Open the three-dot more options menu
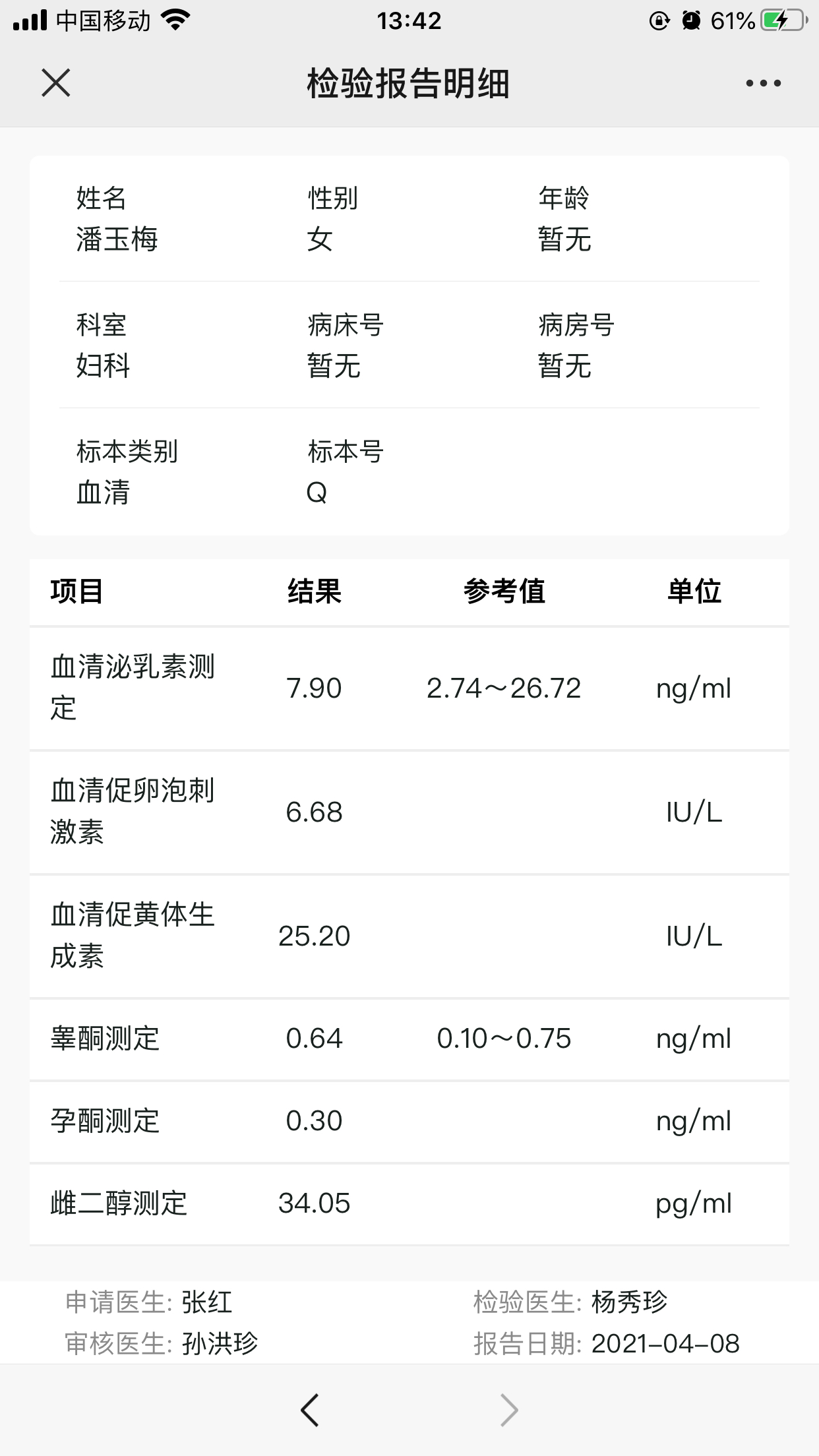 (763, 83)
